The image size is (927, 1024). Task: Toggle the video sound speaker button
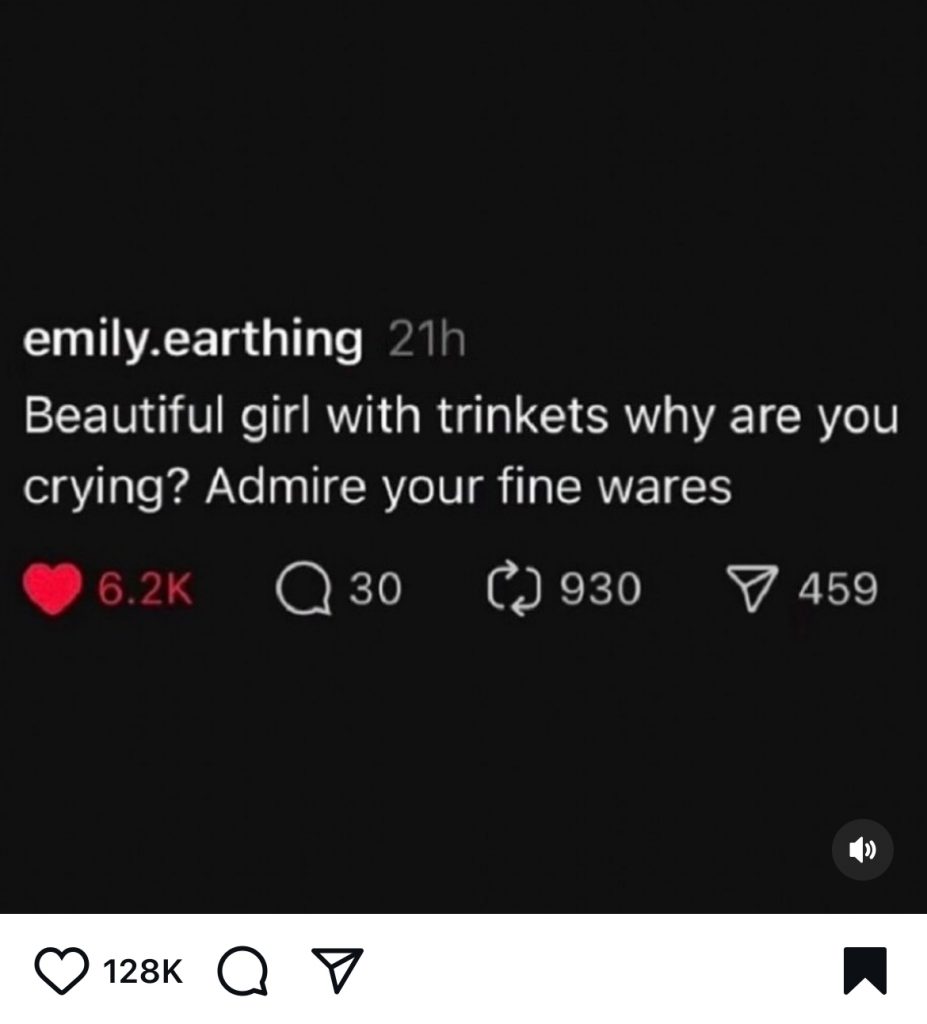(862, 850)
